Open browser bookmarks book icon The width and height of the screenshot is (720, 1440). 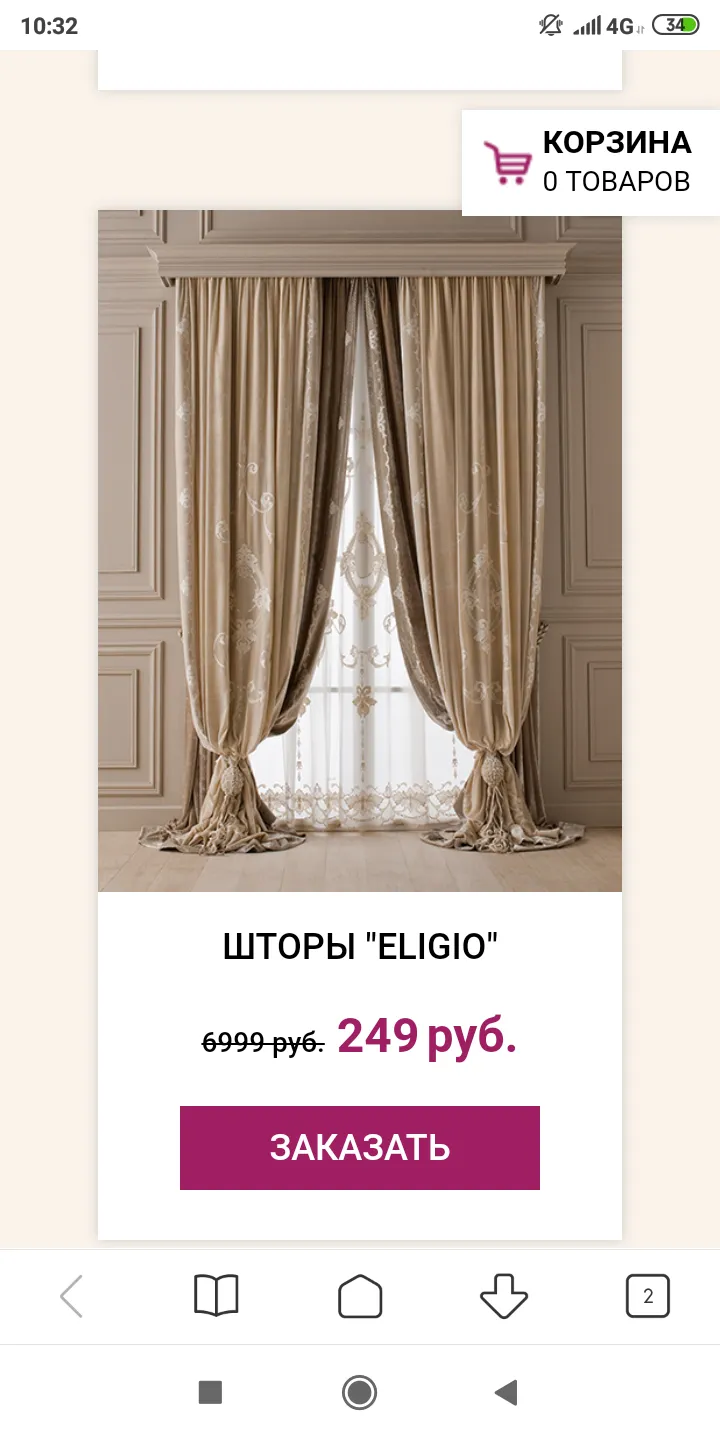tap(216, 1297)
